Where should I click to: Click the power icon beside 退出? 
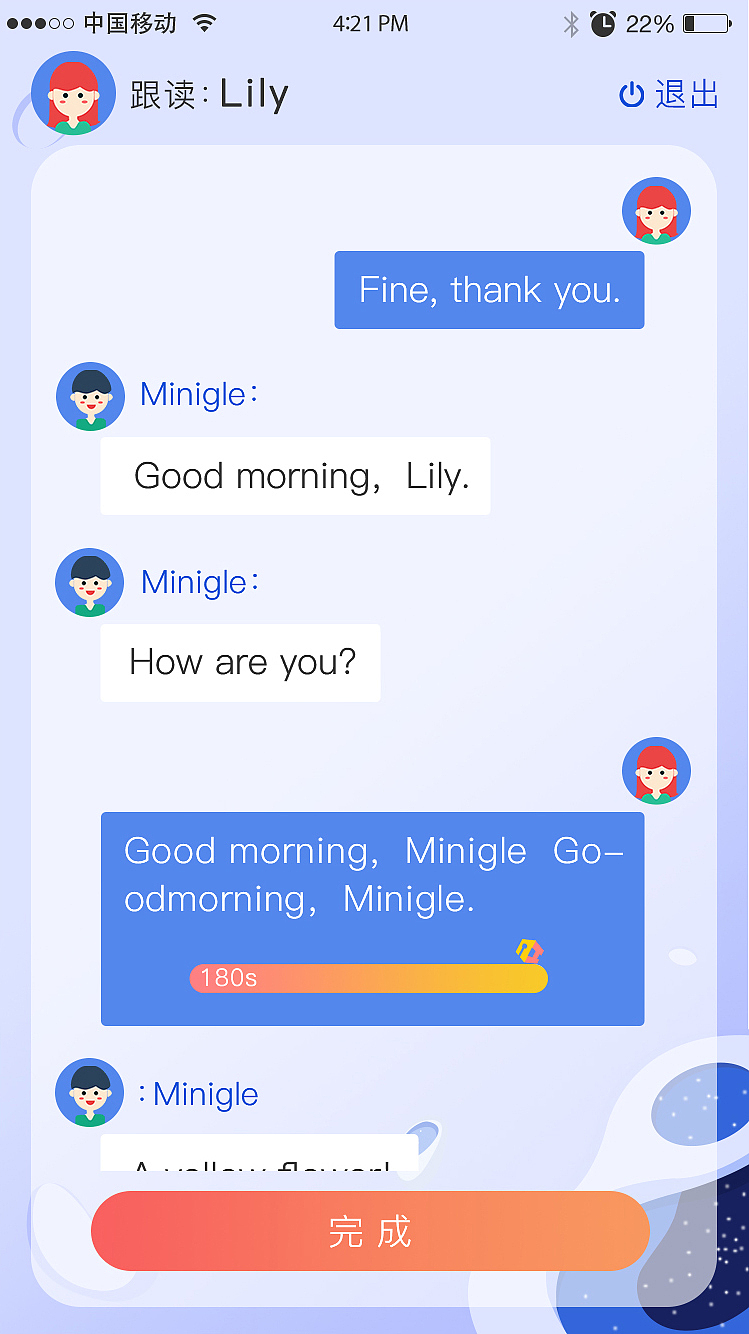coord(630,94)
